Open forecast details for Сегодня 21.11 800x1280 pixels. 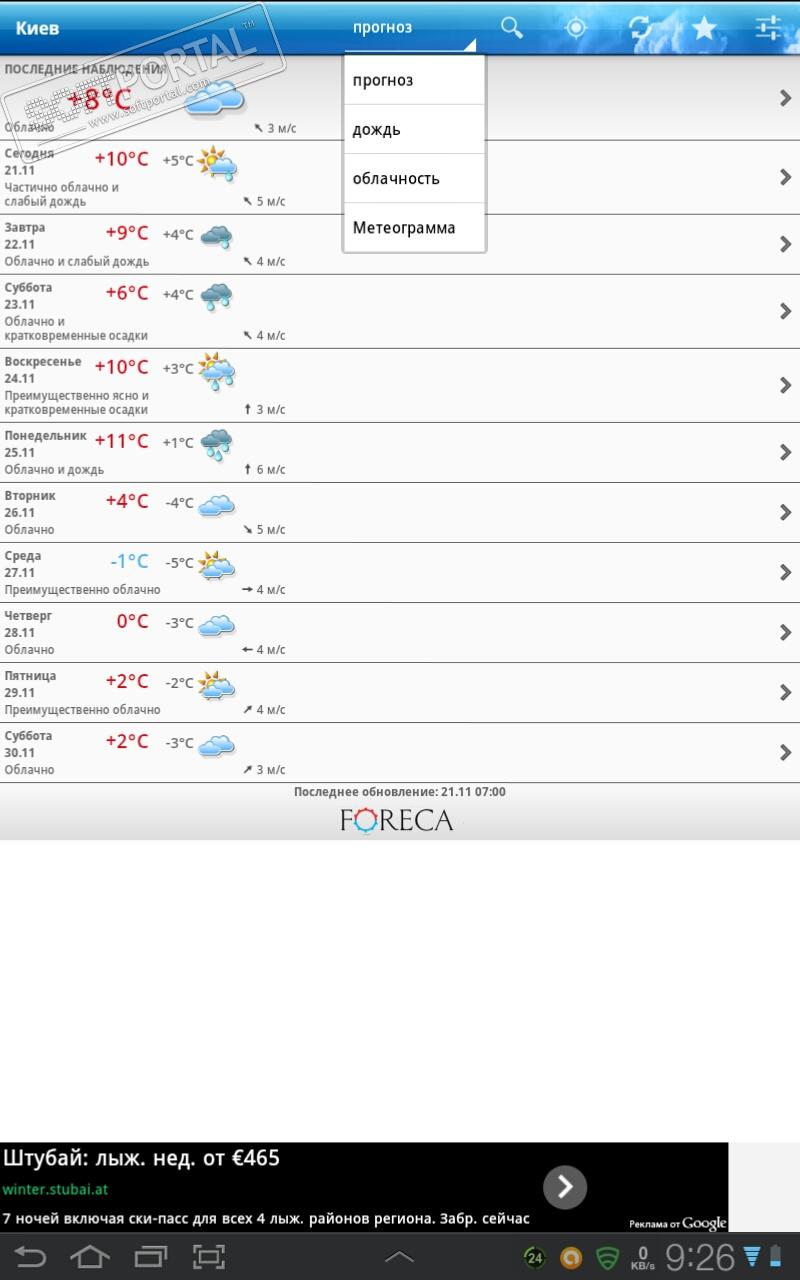tap(400, 177)
